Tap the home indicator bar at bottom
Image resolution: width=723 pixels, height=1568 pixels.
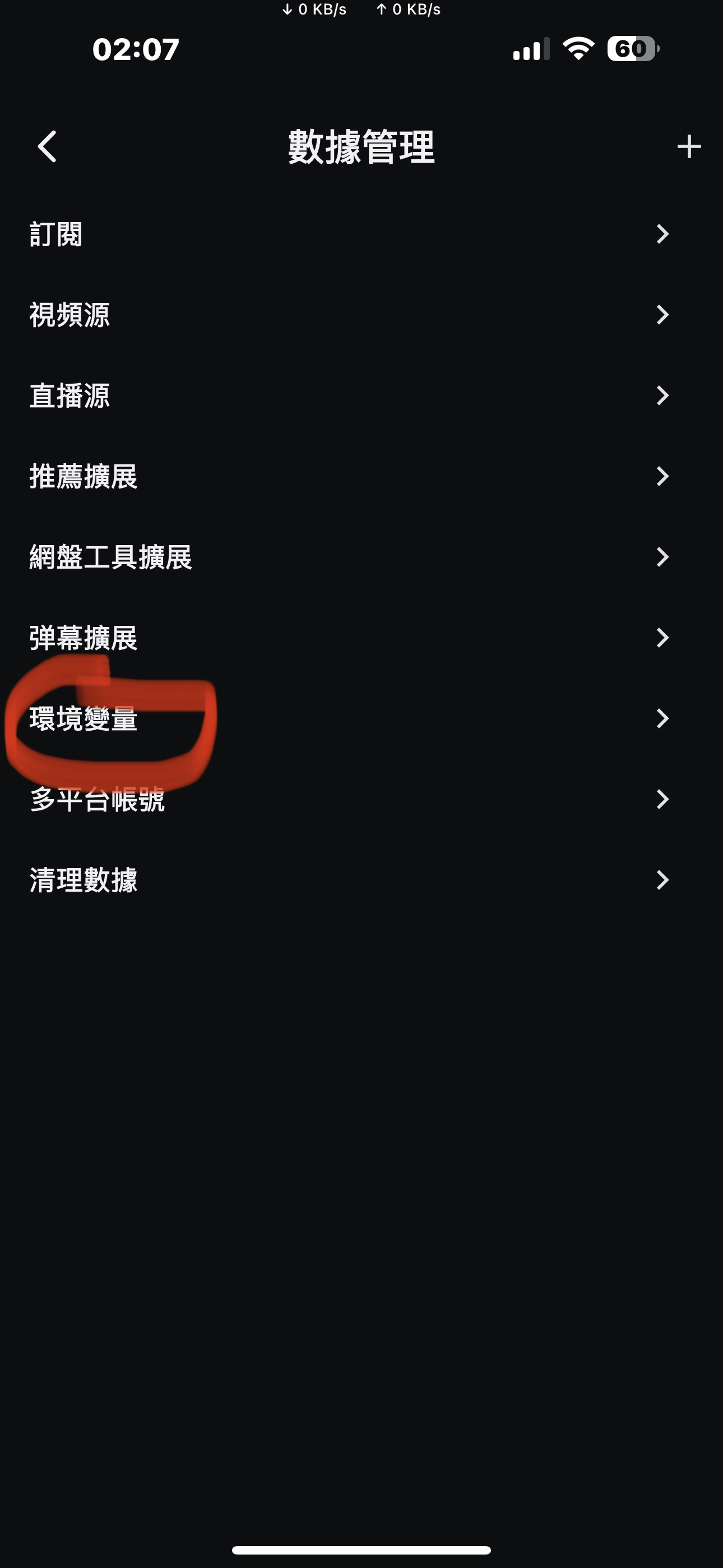tap(361, 1549)
